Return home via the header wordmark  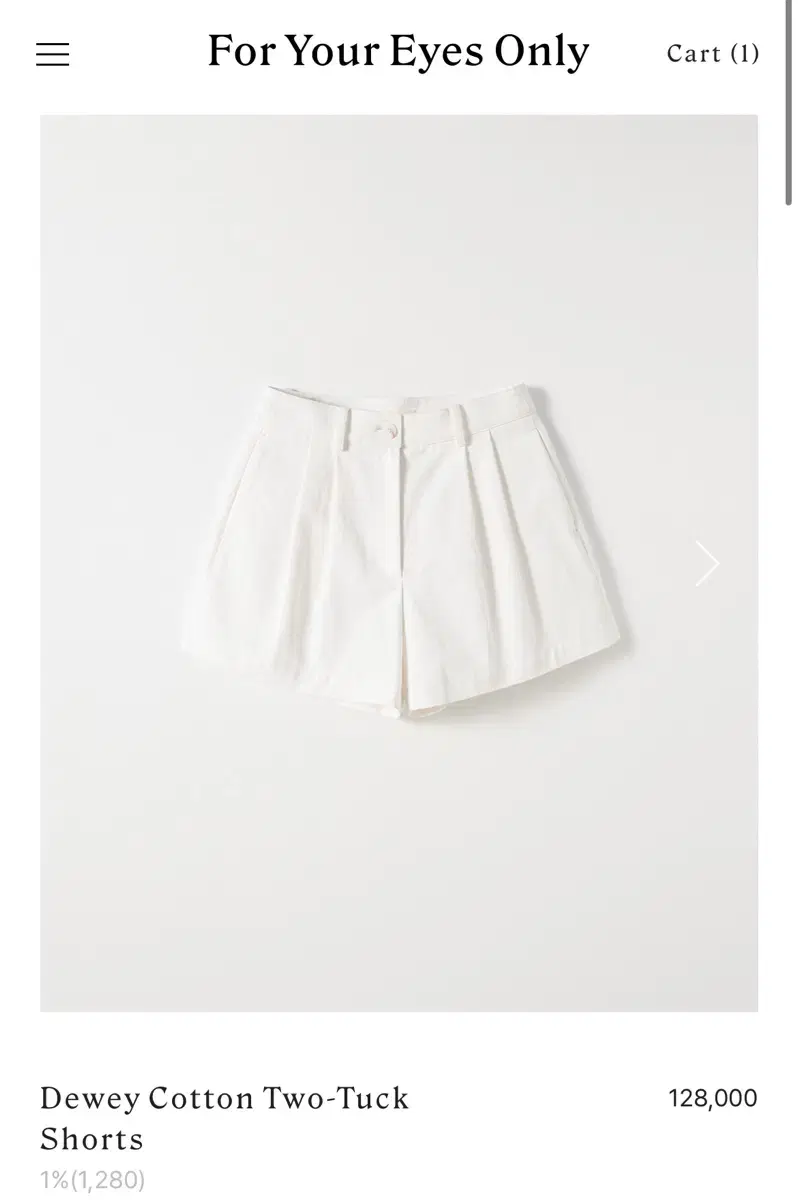[x=398, y=52]
